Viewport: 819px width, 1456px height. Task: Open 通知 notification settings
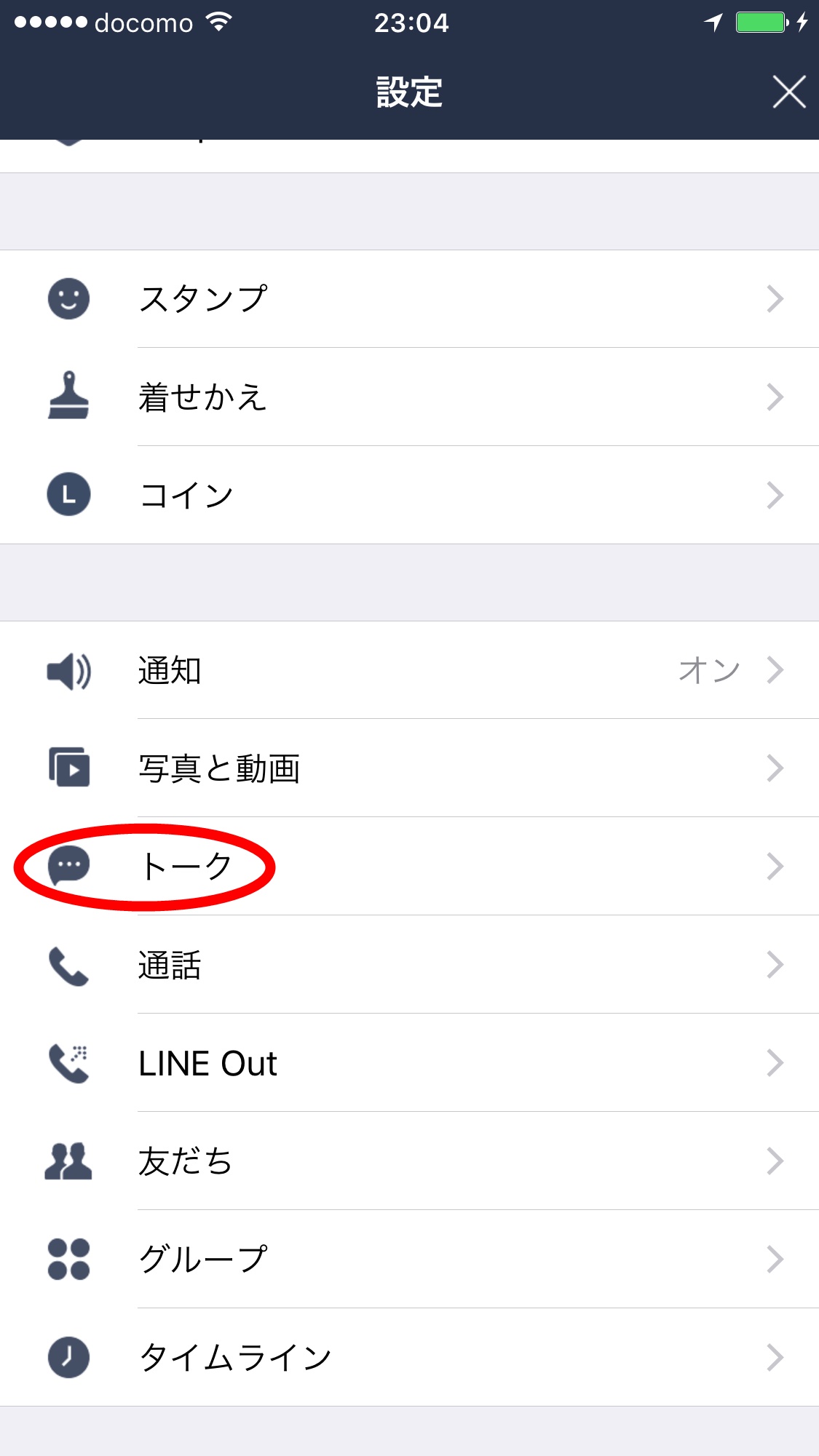point(409,670)
